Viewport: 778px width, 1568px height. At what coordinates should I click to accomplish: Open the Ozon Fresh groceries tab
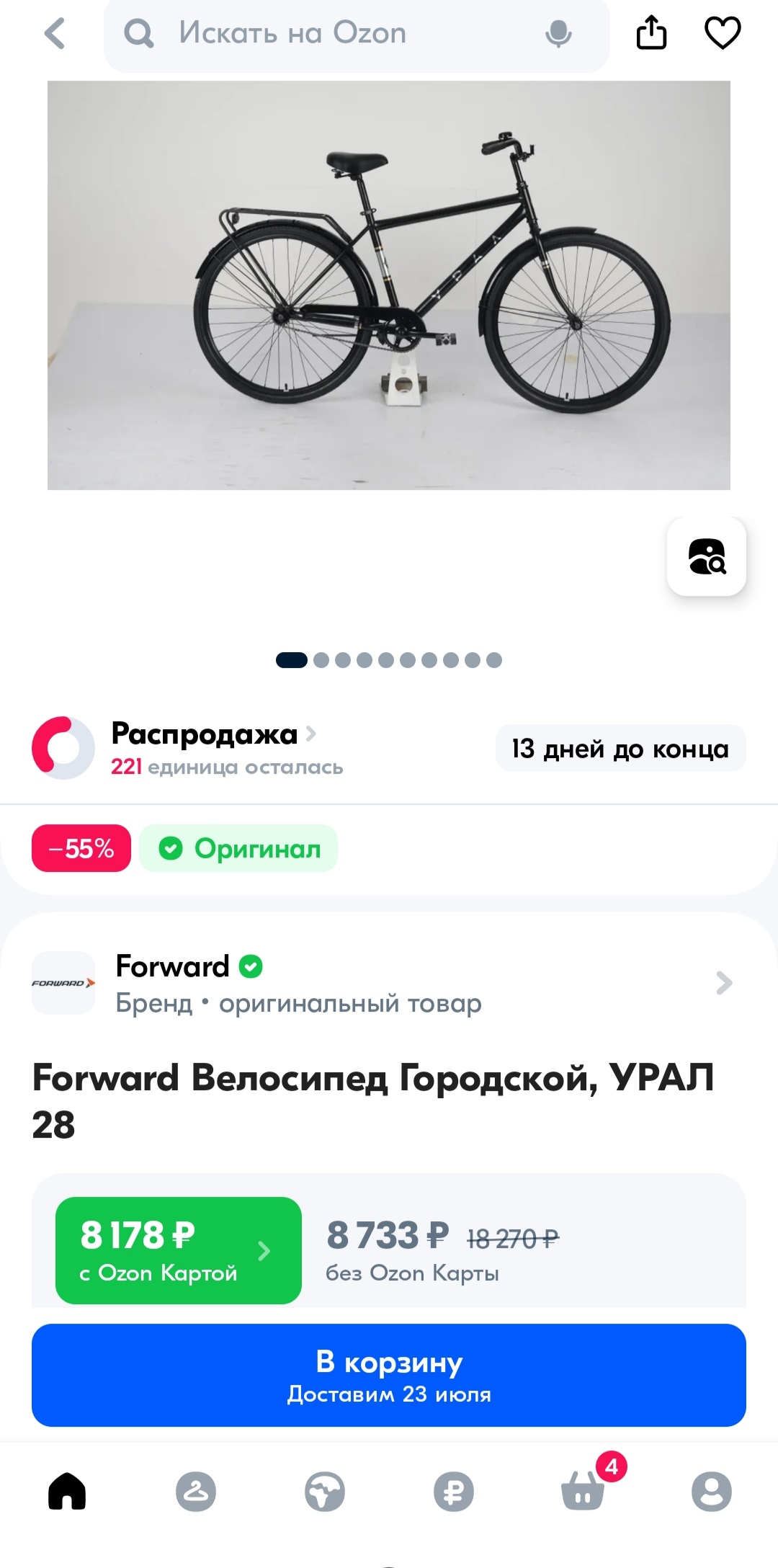point(325,1491)
